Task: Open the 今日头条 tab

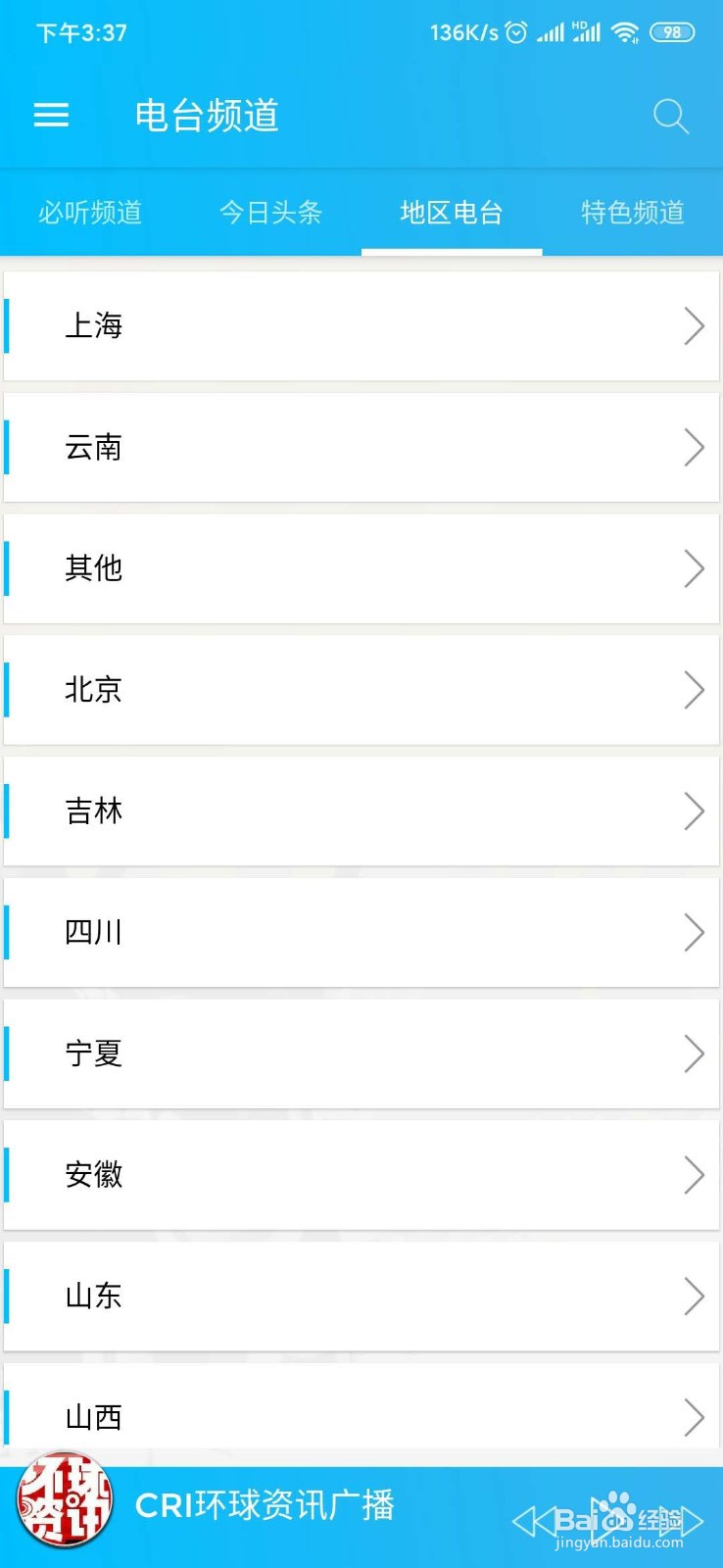Action: click(271, 213)
